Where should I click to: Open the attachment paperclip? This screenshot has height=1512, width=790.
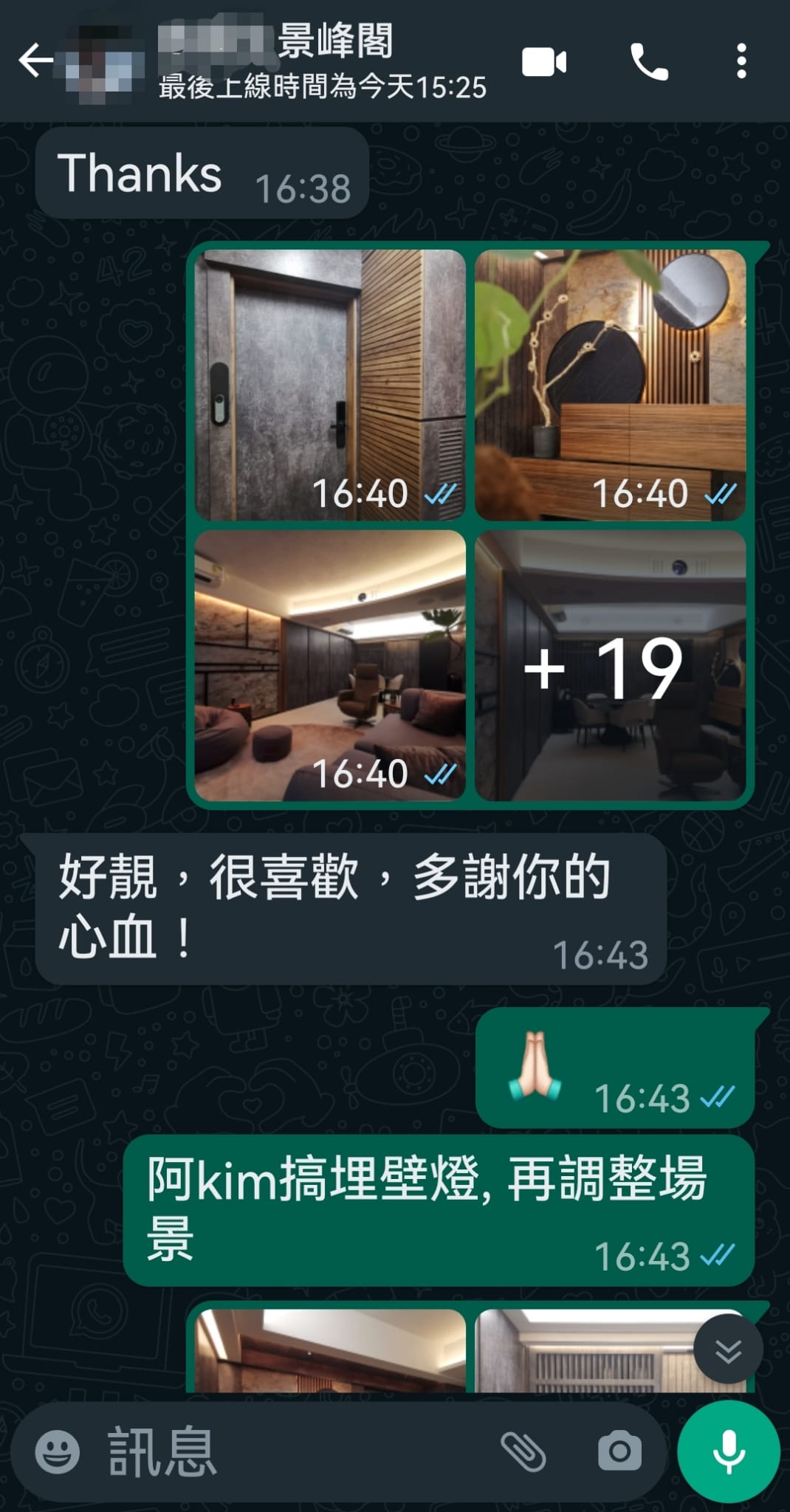[x=523, y=1451]
